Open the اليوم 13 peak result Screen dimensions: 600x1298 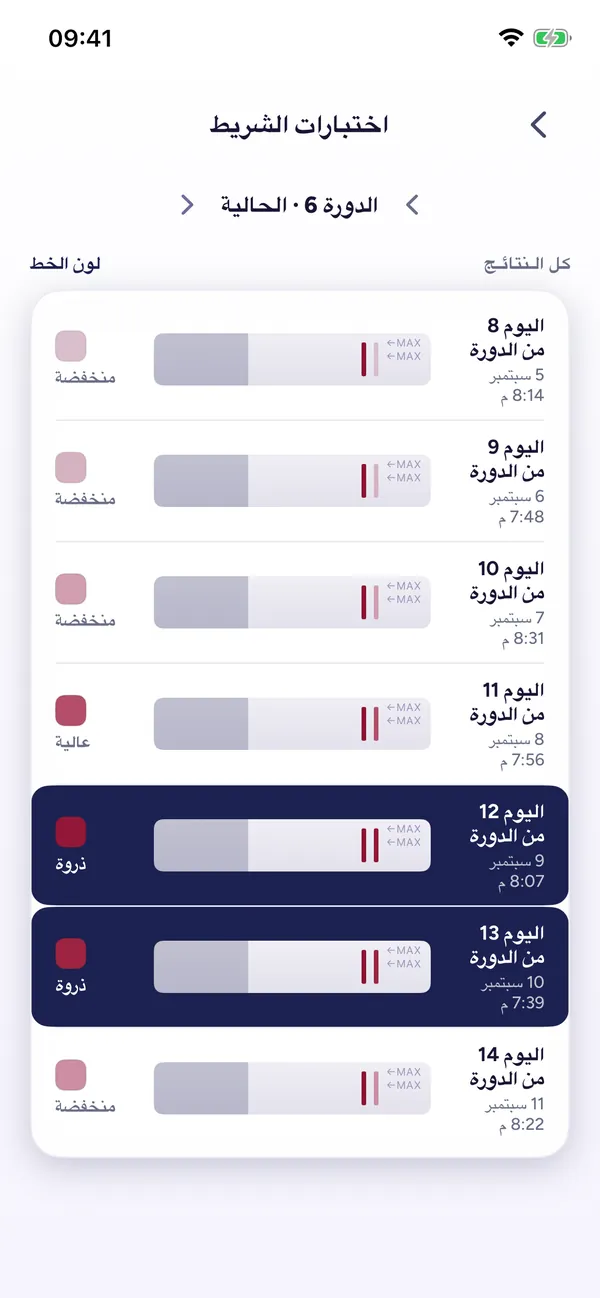[300, 967]
